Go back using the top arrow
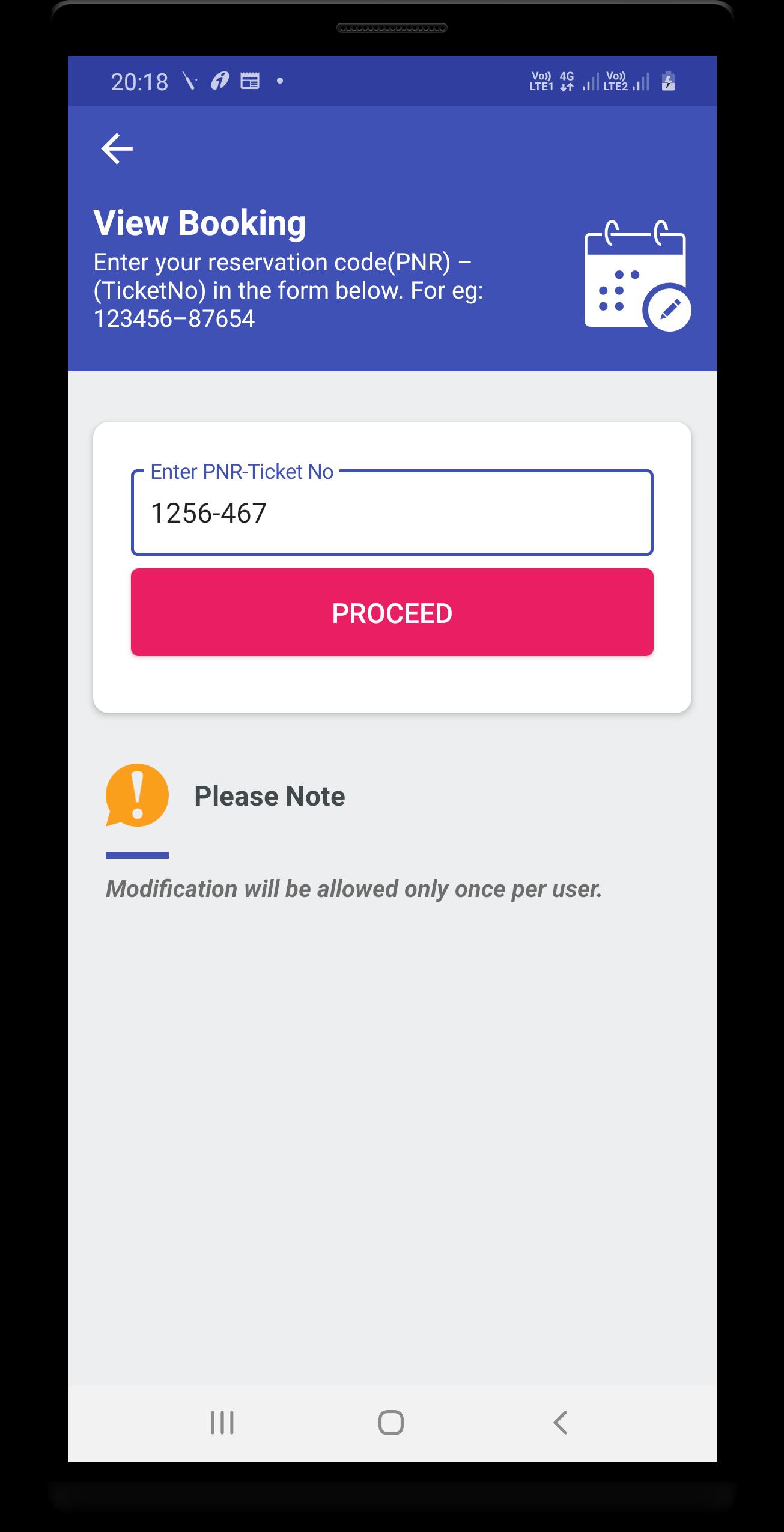The height and width of the screenshot is (1532, 784). 117,148
